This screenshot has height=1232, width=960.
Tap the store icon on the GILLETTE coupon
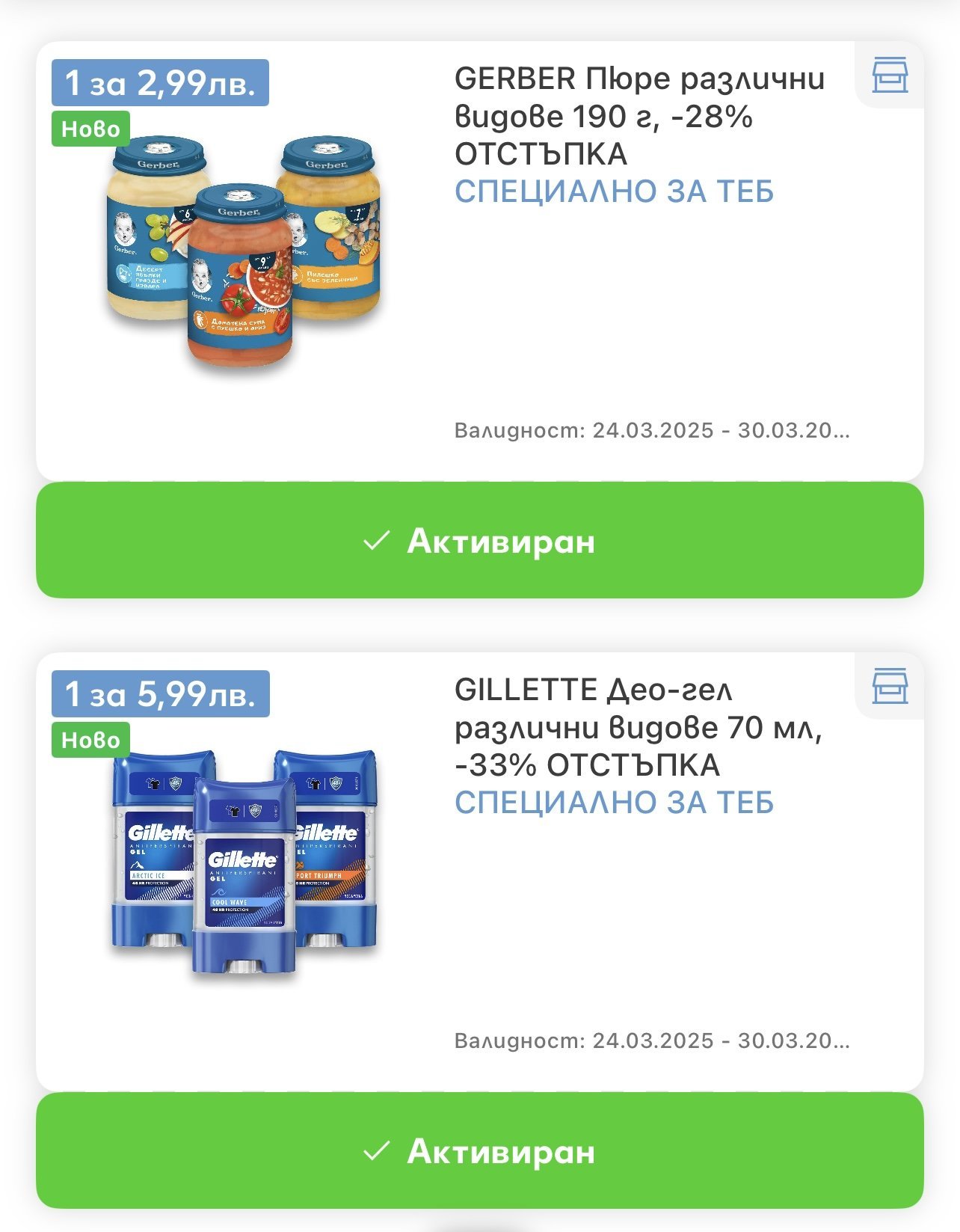[x=890, y=686]
